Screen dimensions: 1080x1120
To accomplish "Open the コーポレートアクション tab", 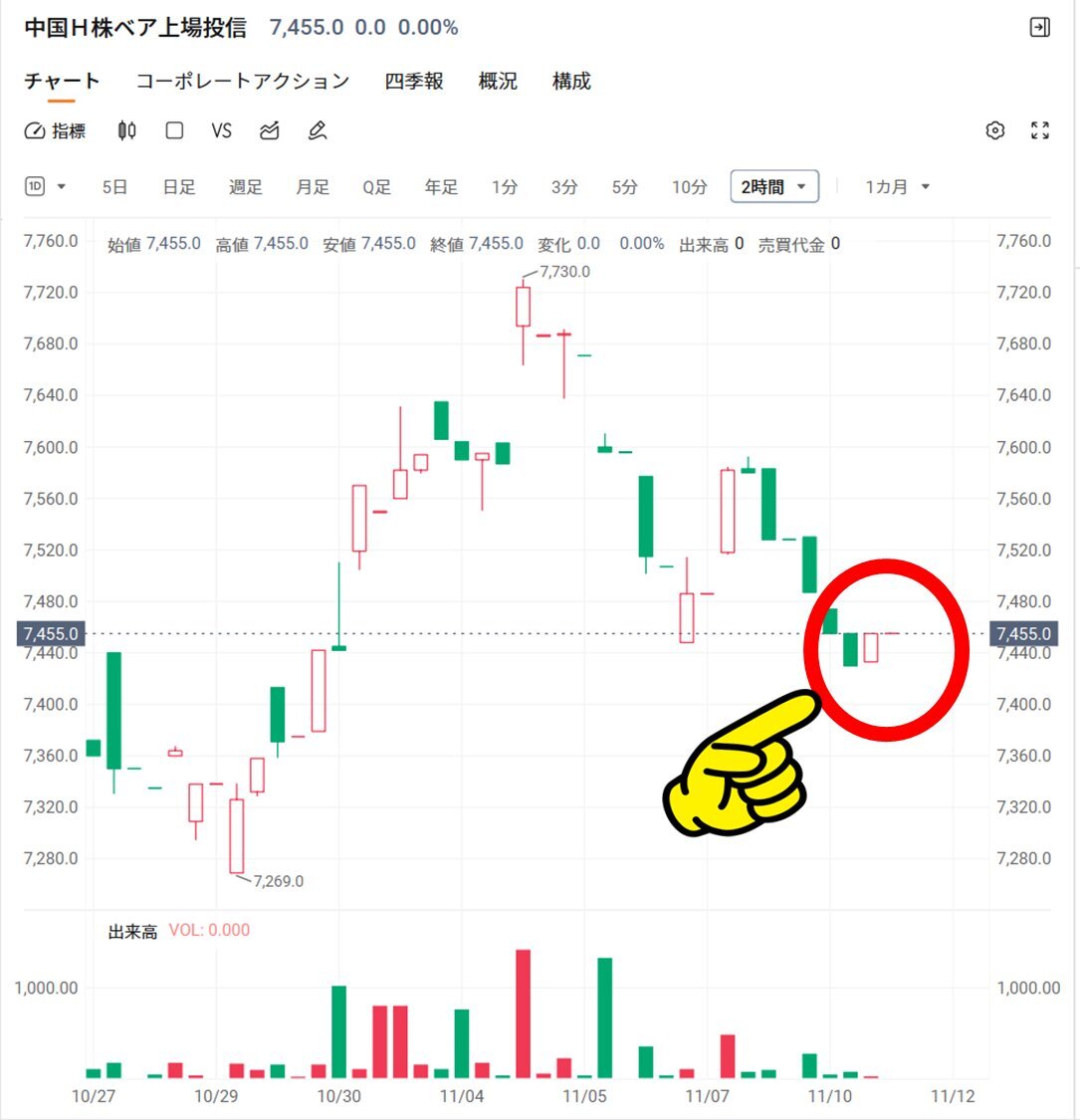I will click(242, 82).
